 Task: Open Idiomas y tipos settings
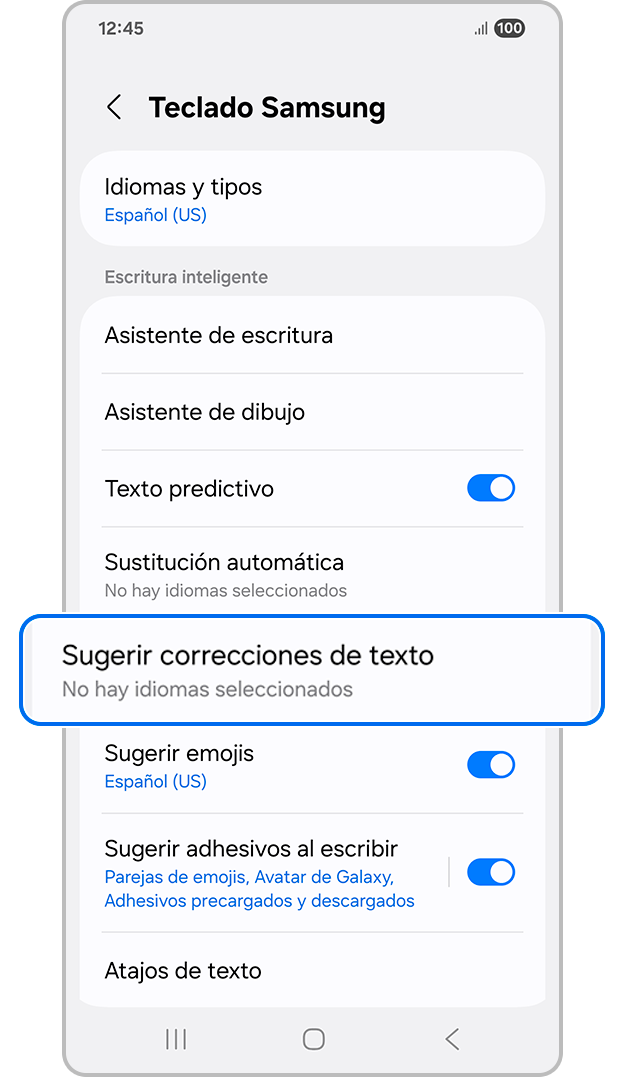tap(312, 199)
